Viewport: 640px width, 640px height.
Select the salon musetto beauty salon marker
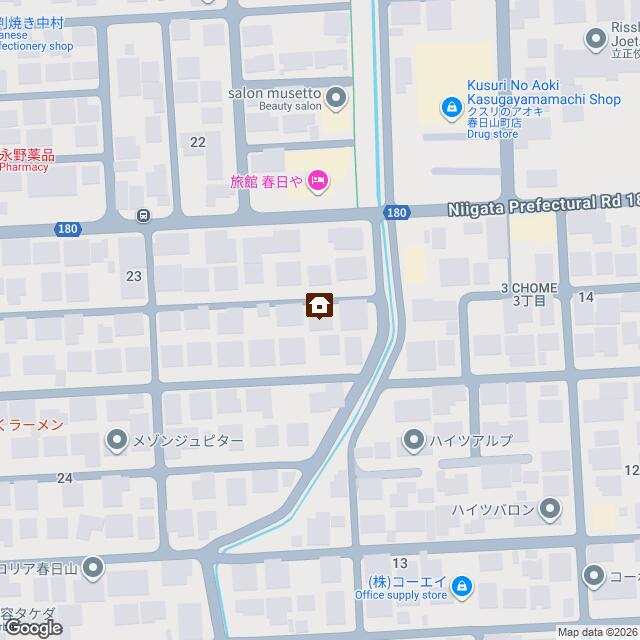tap(336, 98)
